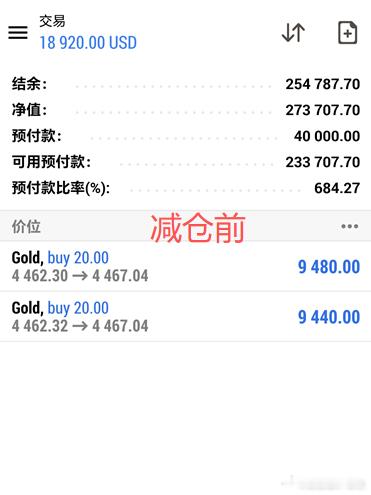Image resolution: width=371 pixels, height=495 pixels.
Task: Open the three-dot menu beside 价位
Action: (x=350, y=226)
